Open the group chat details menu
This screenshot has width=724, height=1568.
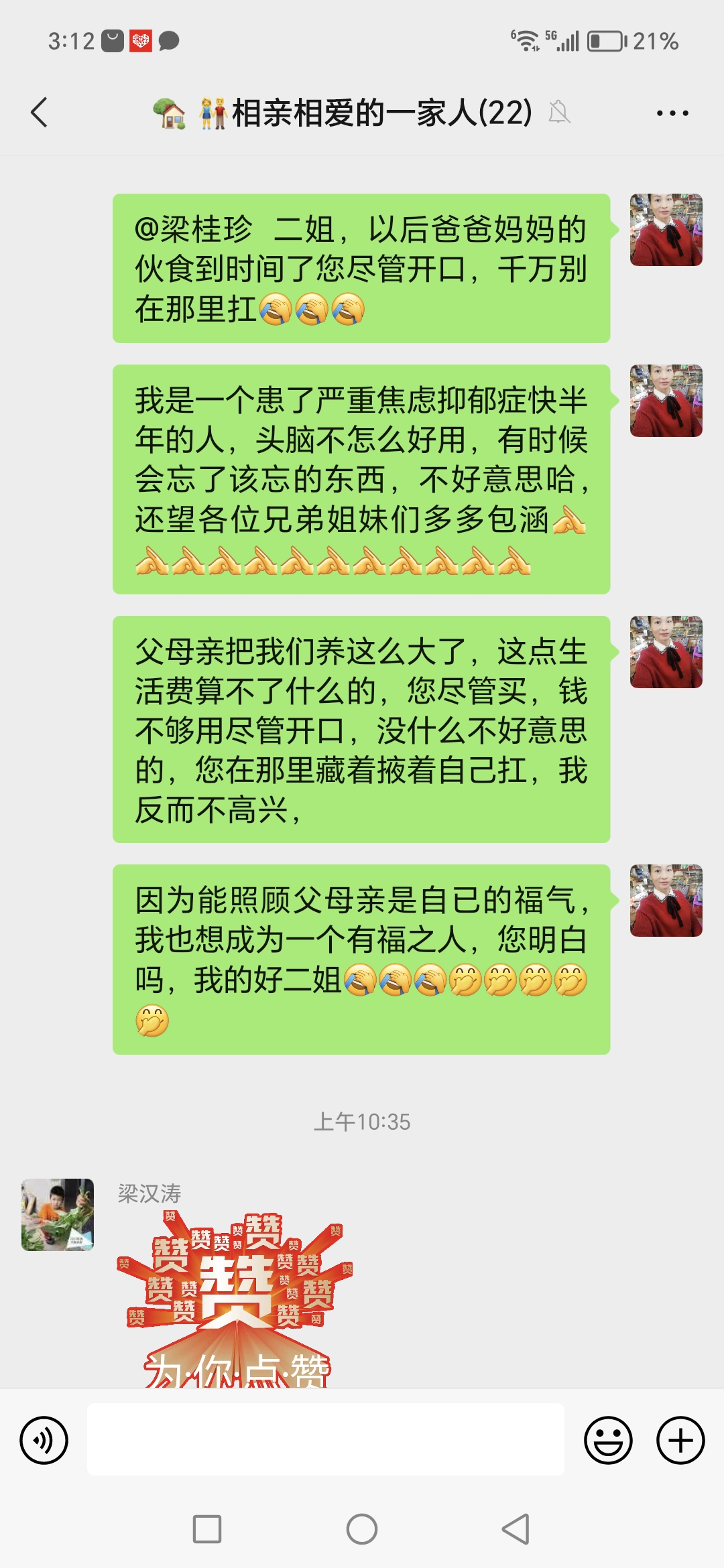(x=672, y=113)
